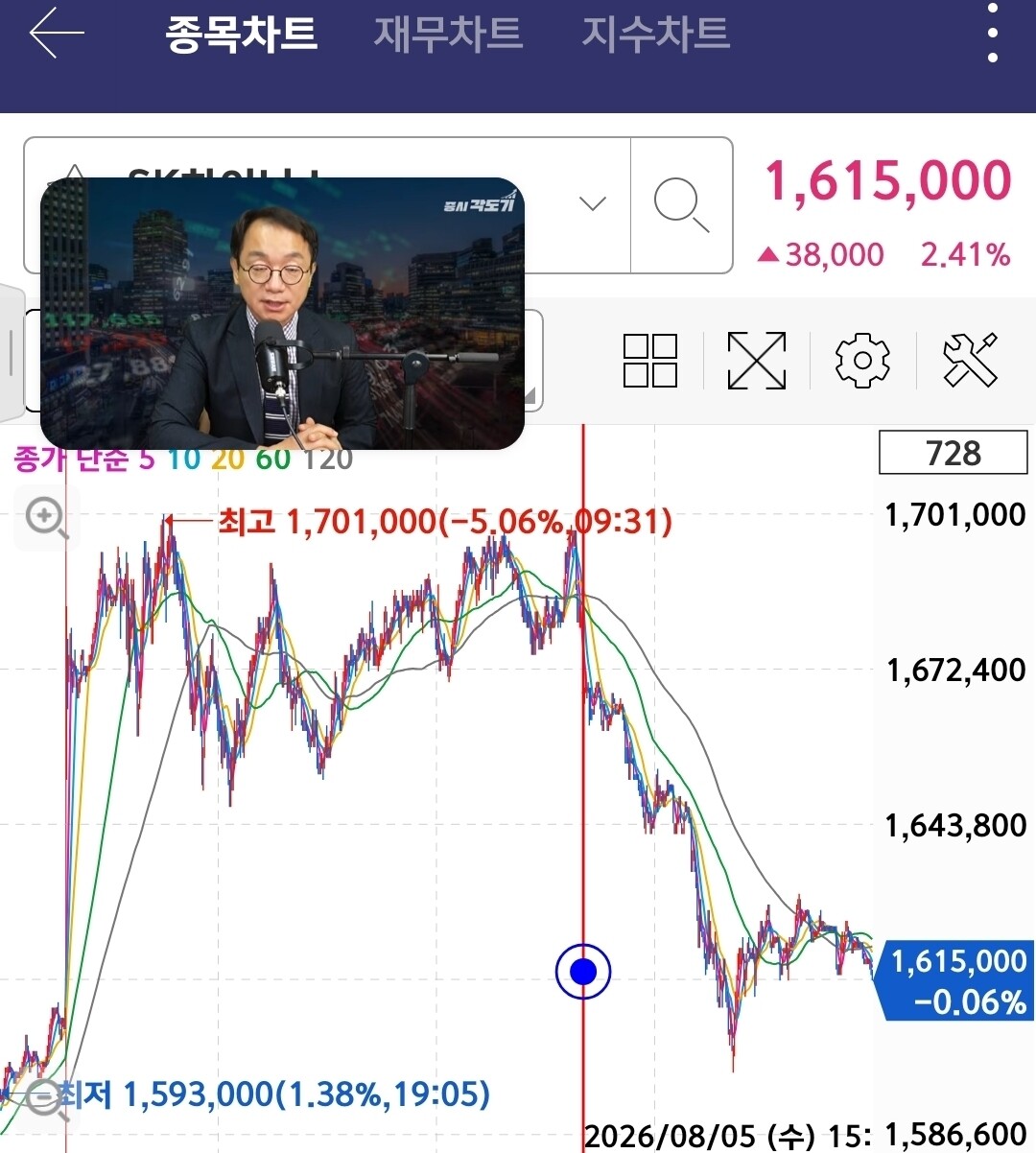The height and width of the screenshot is (1153, 1036).
Task: Search for a stock with magnifier icon
Action: pos(681,205)
